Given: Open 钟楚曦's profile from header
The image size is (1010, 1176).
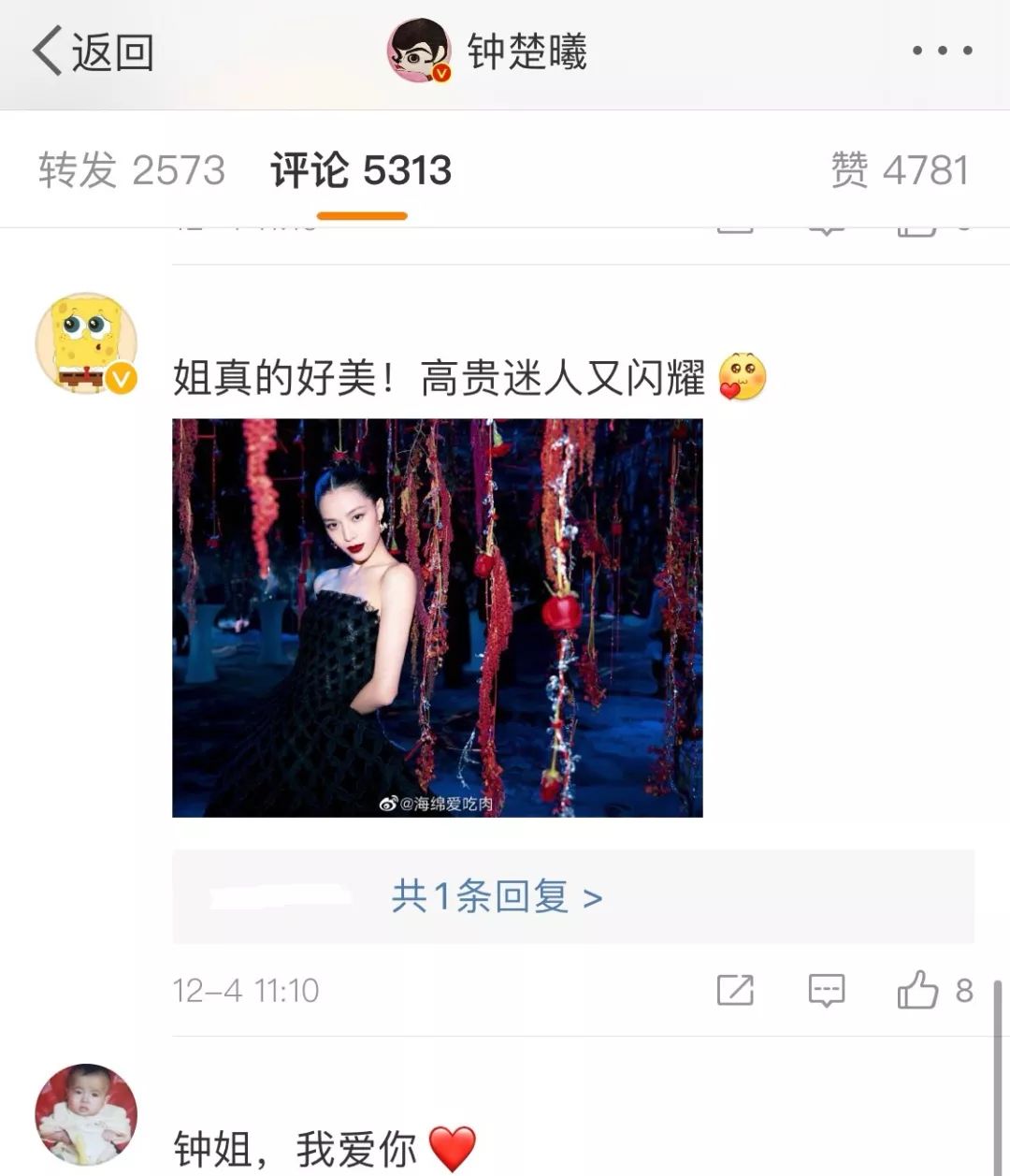Looking at the screenshot, I should pos(489,51).
